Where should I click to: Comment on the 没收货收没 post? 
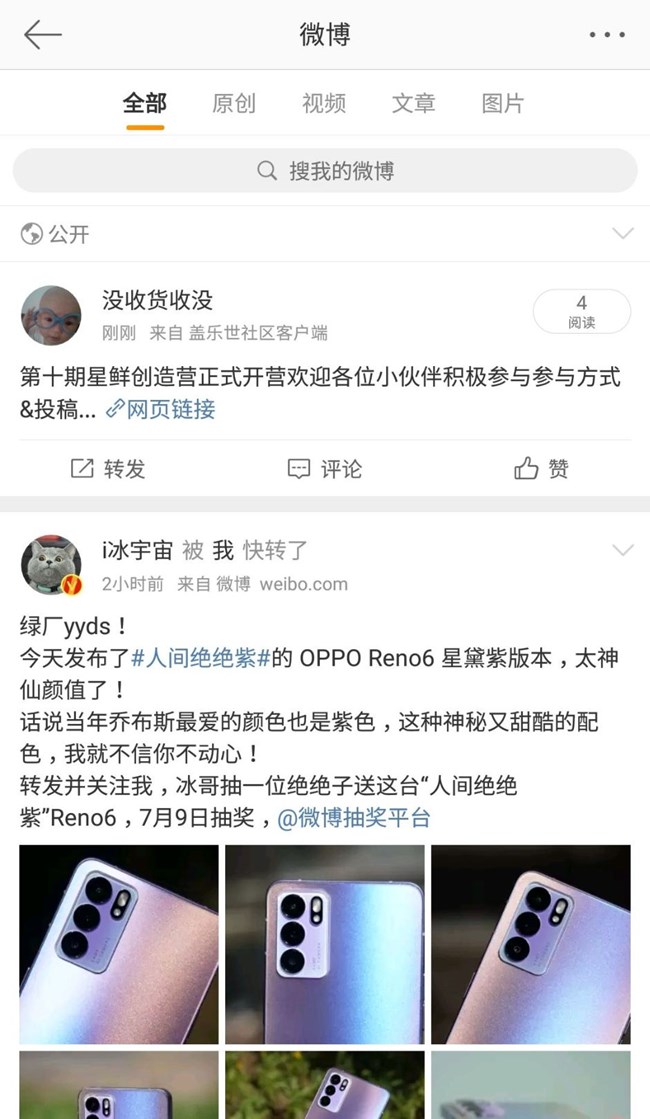(325, 468)
